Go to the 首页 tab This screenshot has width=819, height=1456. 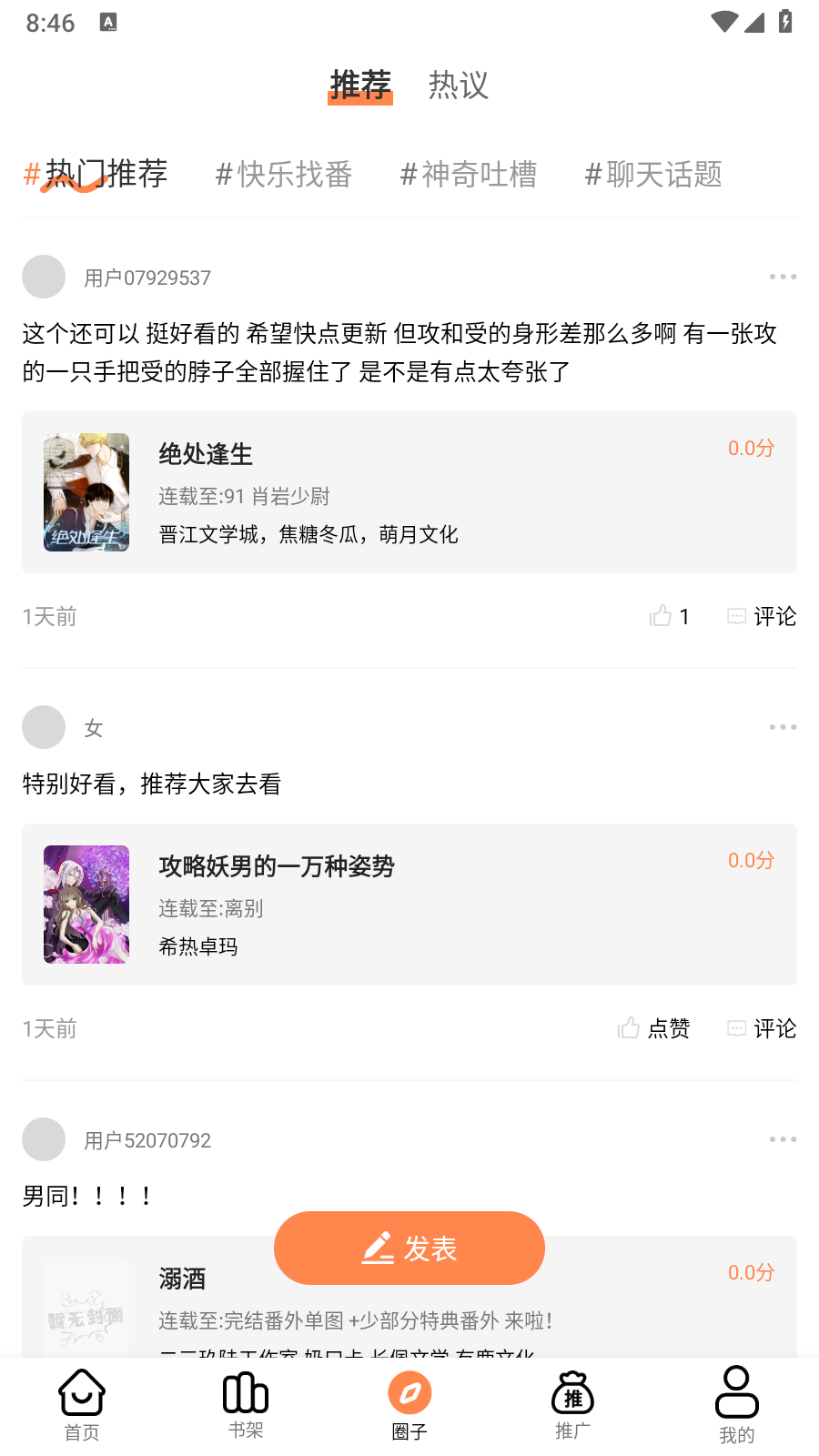(82, 1405)
